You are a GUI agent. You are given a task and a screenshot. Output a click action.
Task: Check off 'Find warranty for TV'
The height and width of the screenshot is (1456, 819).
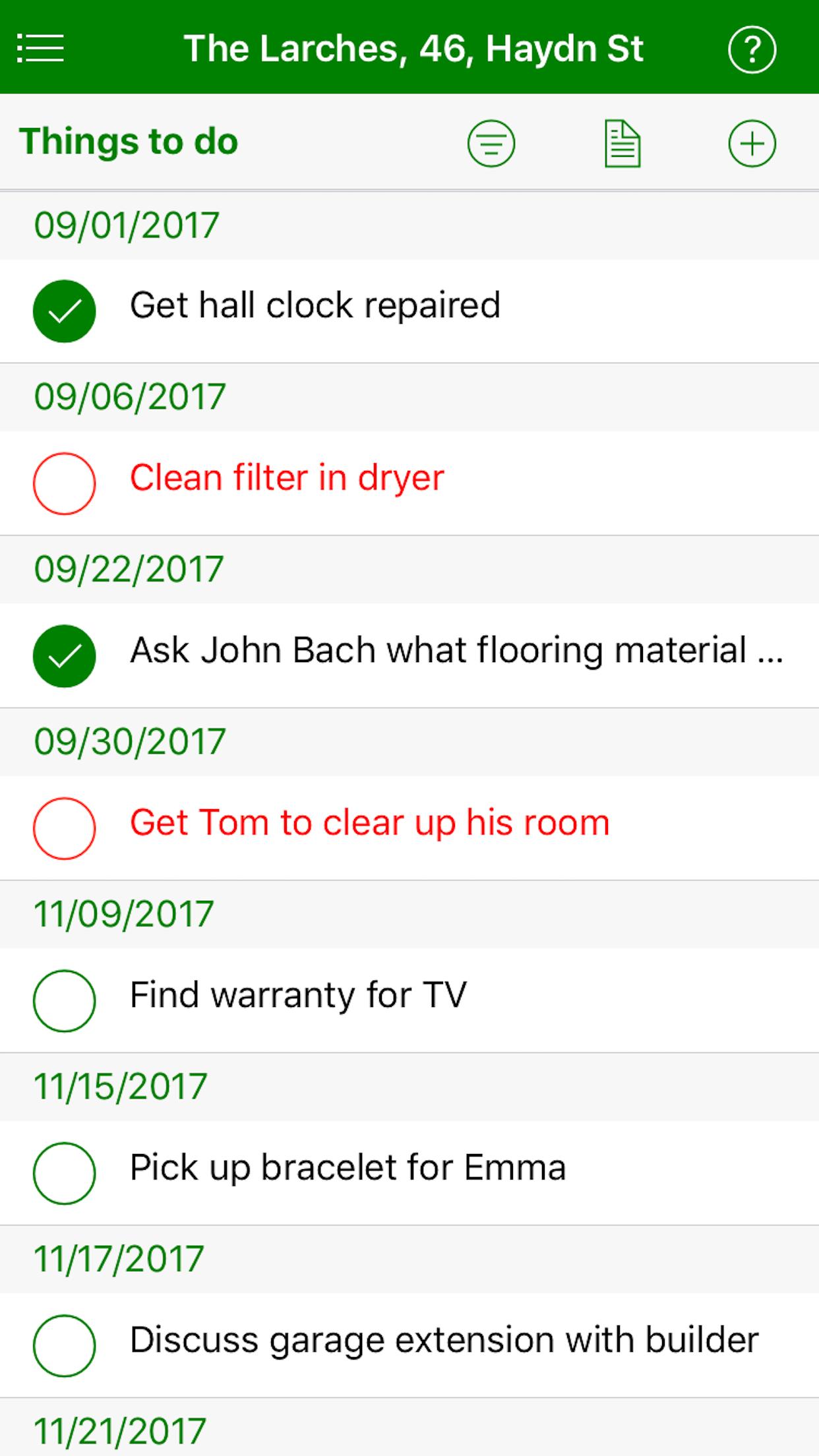tap(64, 1002)
